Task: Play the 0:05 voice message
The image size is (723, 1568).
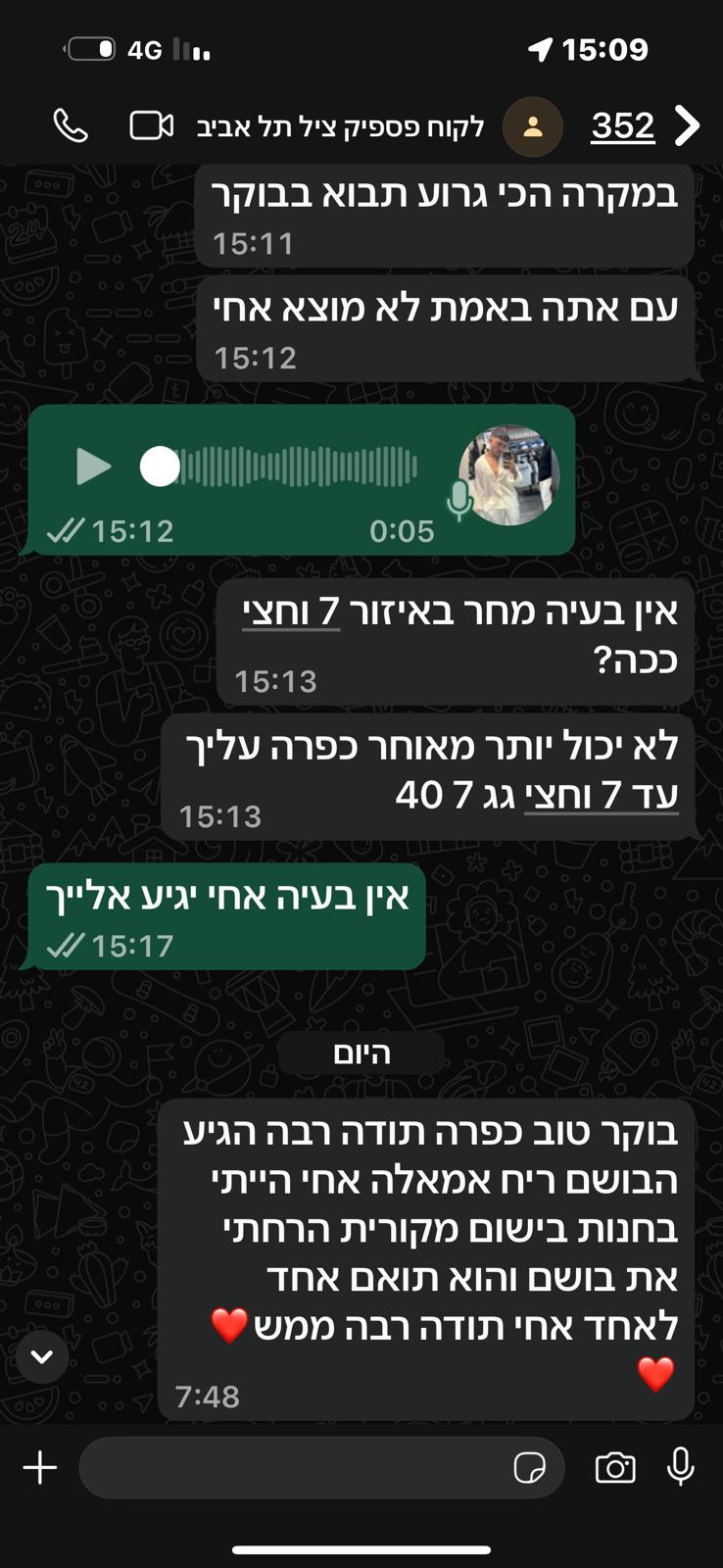Action: (93, 466)
